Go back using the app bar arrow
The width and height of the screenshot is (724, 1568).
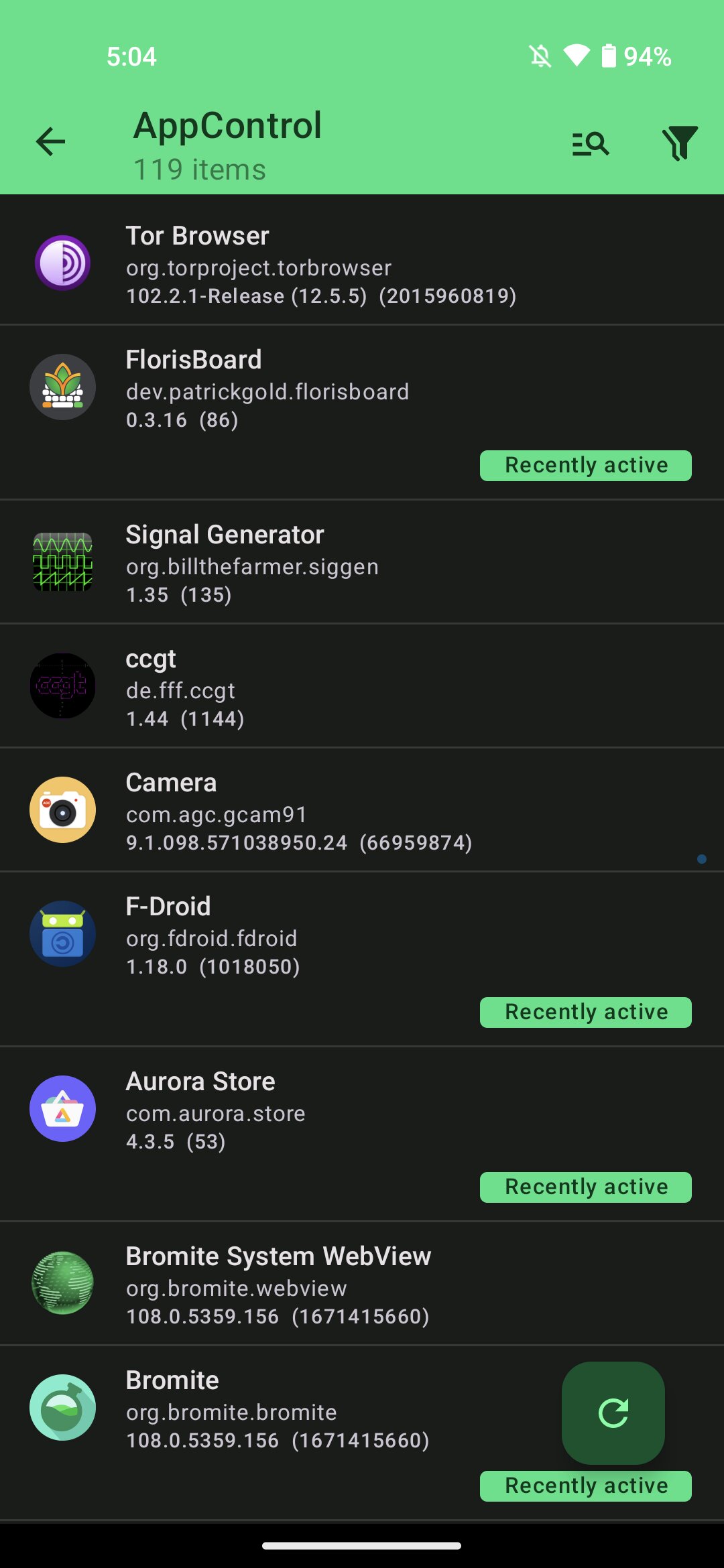point(50,142)
